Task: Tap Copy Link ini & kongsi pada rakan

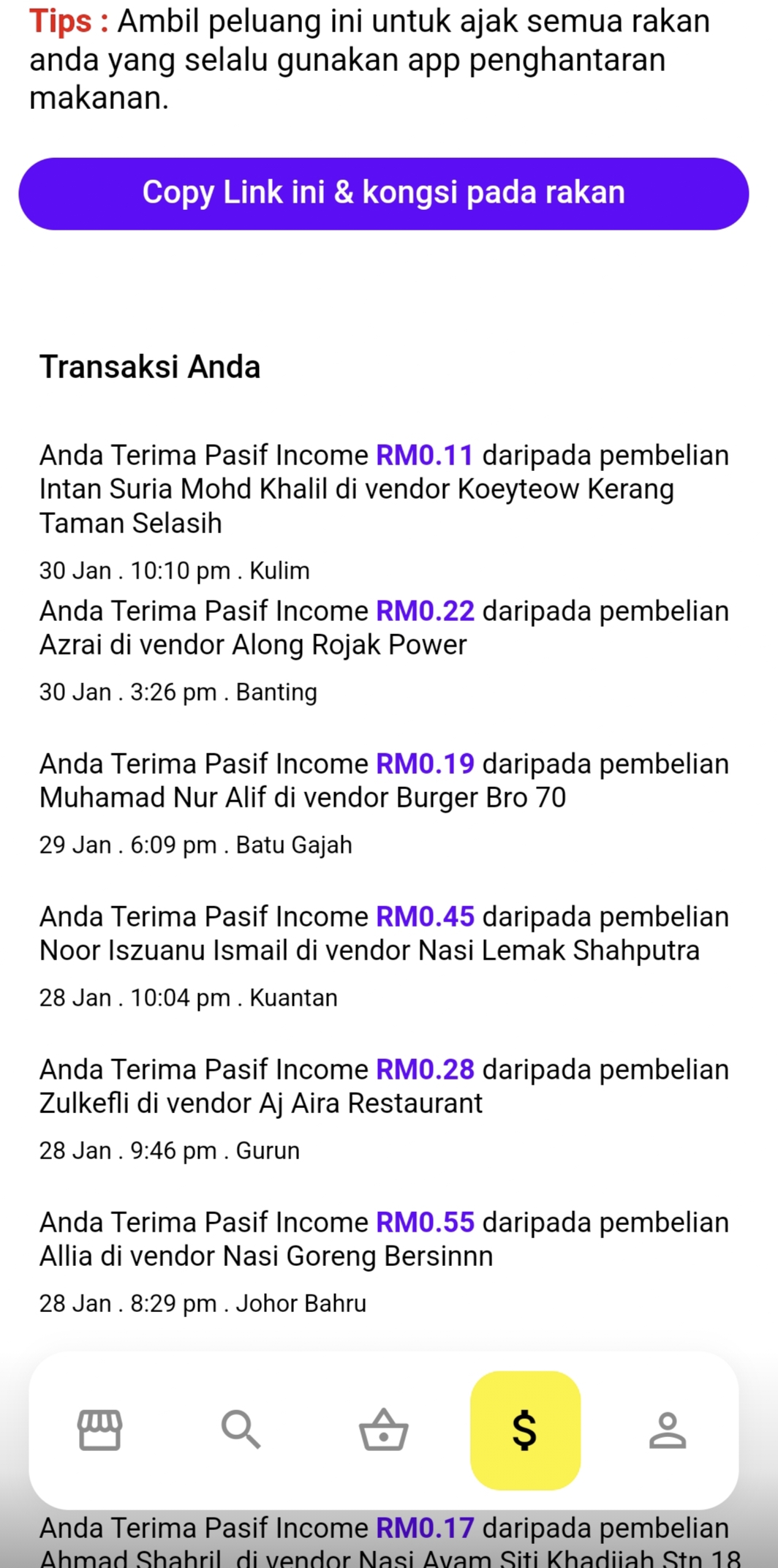Action: coord(383,194)
